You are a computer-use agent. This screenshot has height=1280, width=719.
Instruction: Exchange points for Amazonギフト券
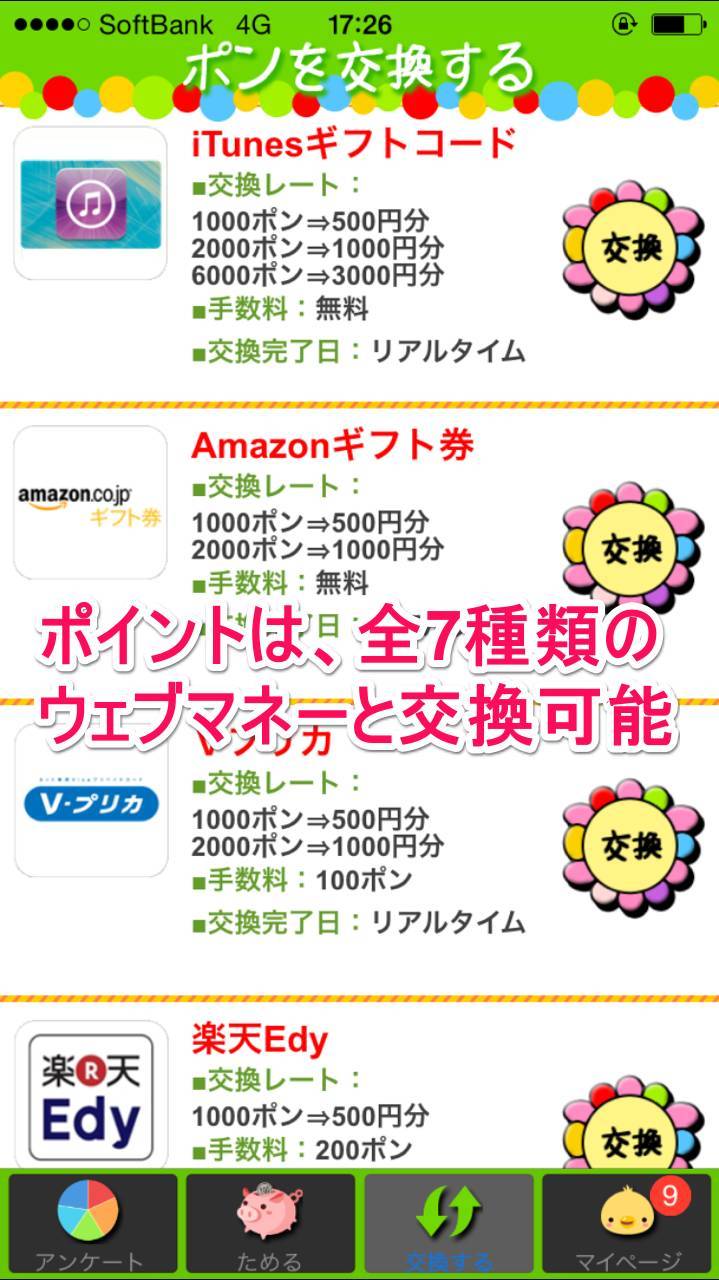633,547
